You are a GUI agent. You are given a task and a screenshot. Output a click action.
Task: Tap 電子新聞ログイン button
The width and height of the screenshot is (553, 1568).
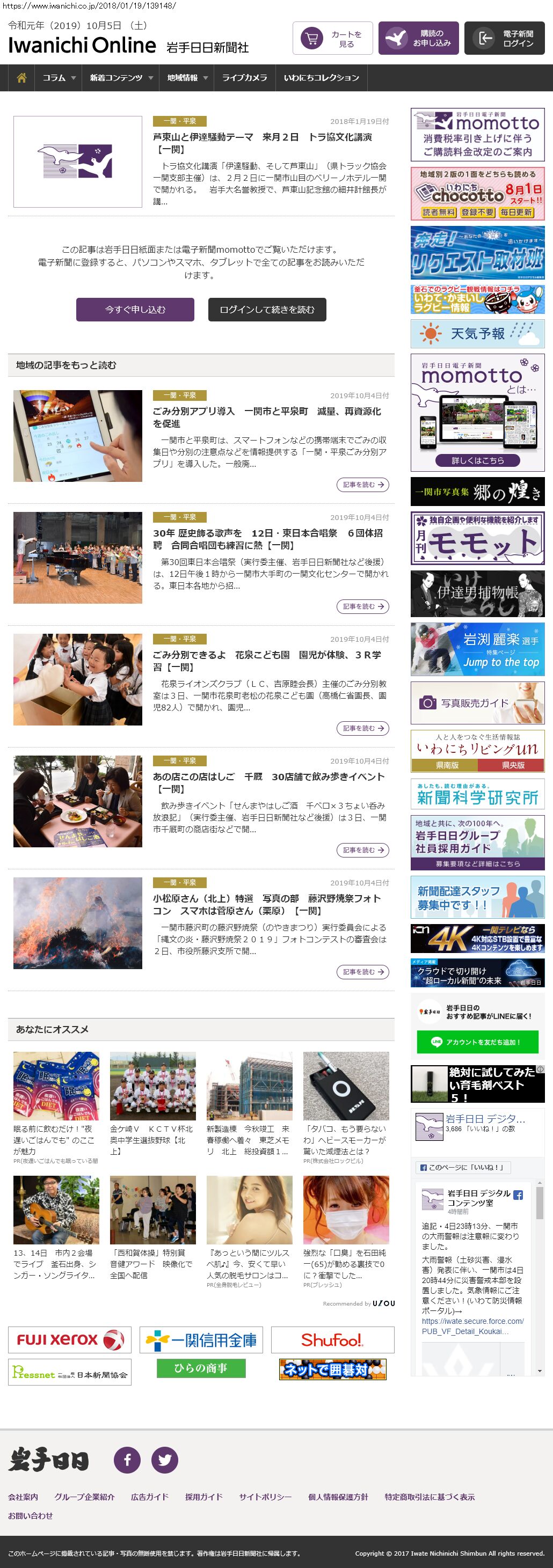coord(504,38)
